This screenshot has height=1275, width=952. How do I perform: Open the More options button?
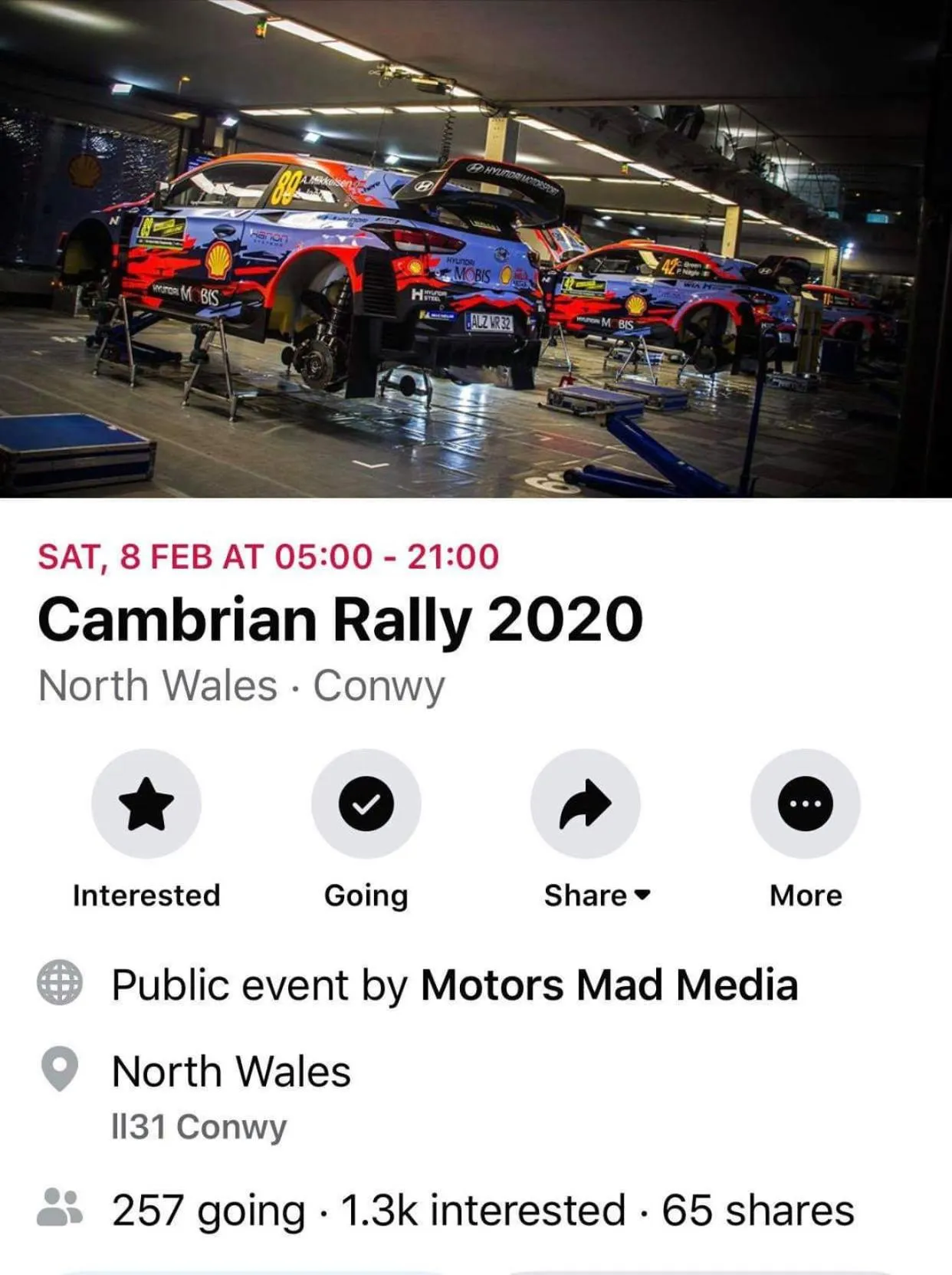pyautogui.click(x=805, y=803)
